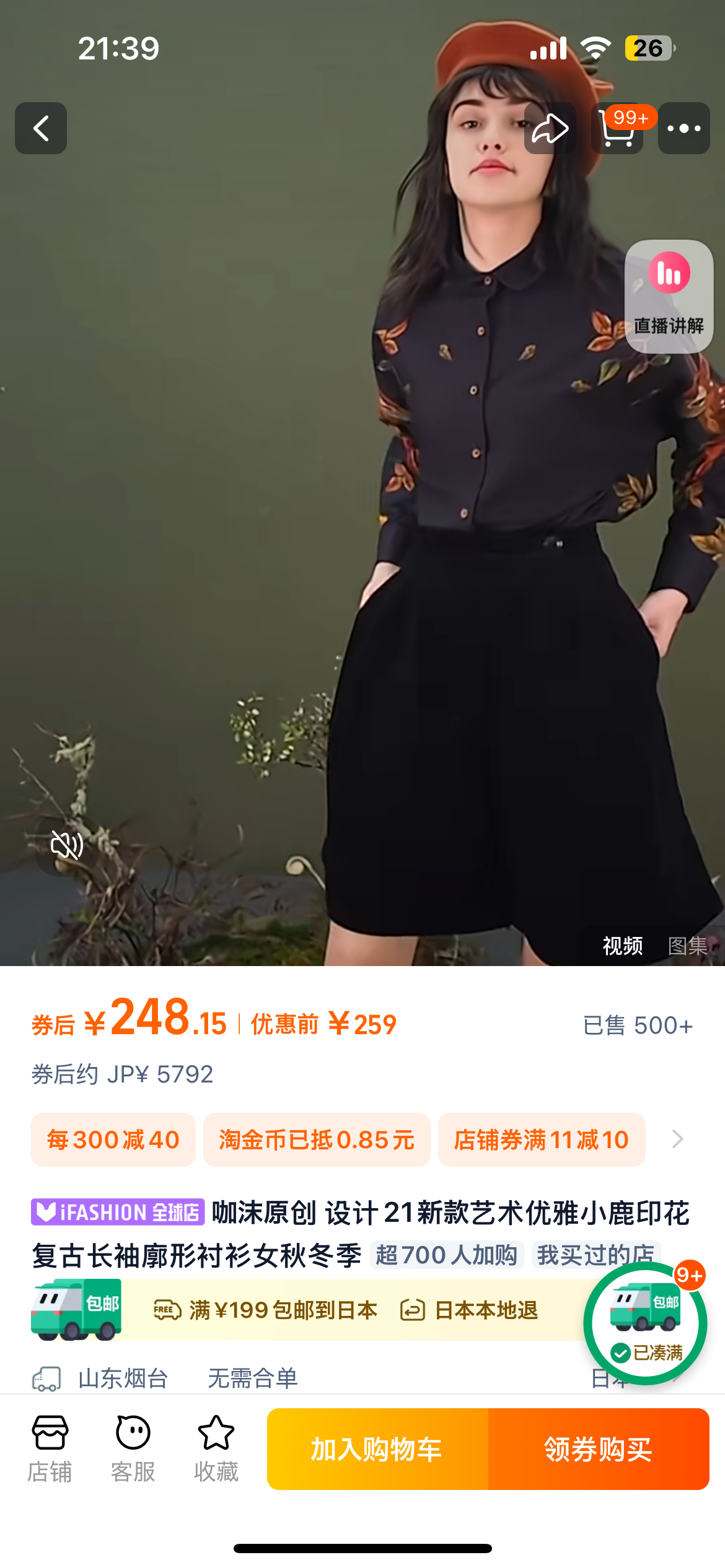Image resolution: width=725 pixels, height=1568 pixels.
Task: Expand the promotions with the chevron arrow
Action: (678, 1139)
